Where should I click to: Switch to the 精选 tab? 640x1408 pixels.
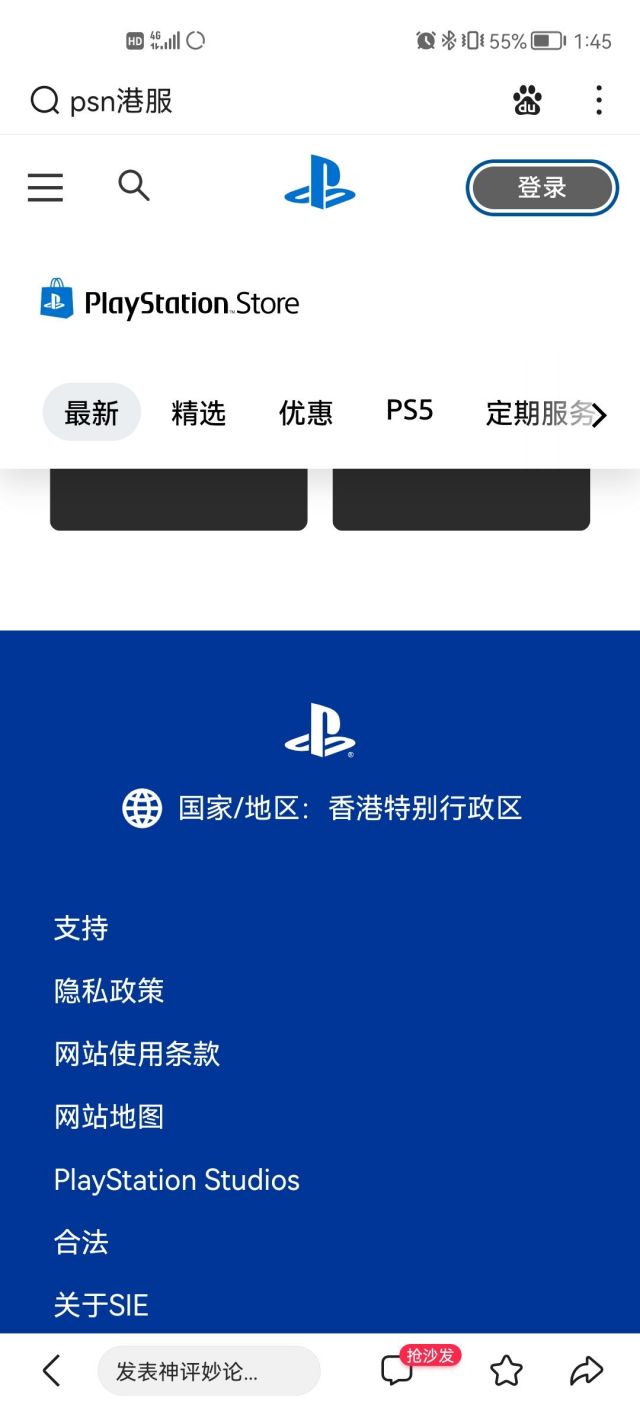198,413
